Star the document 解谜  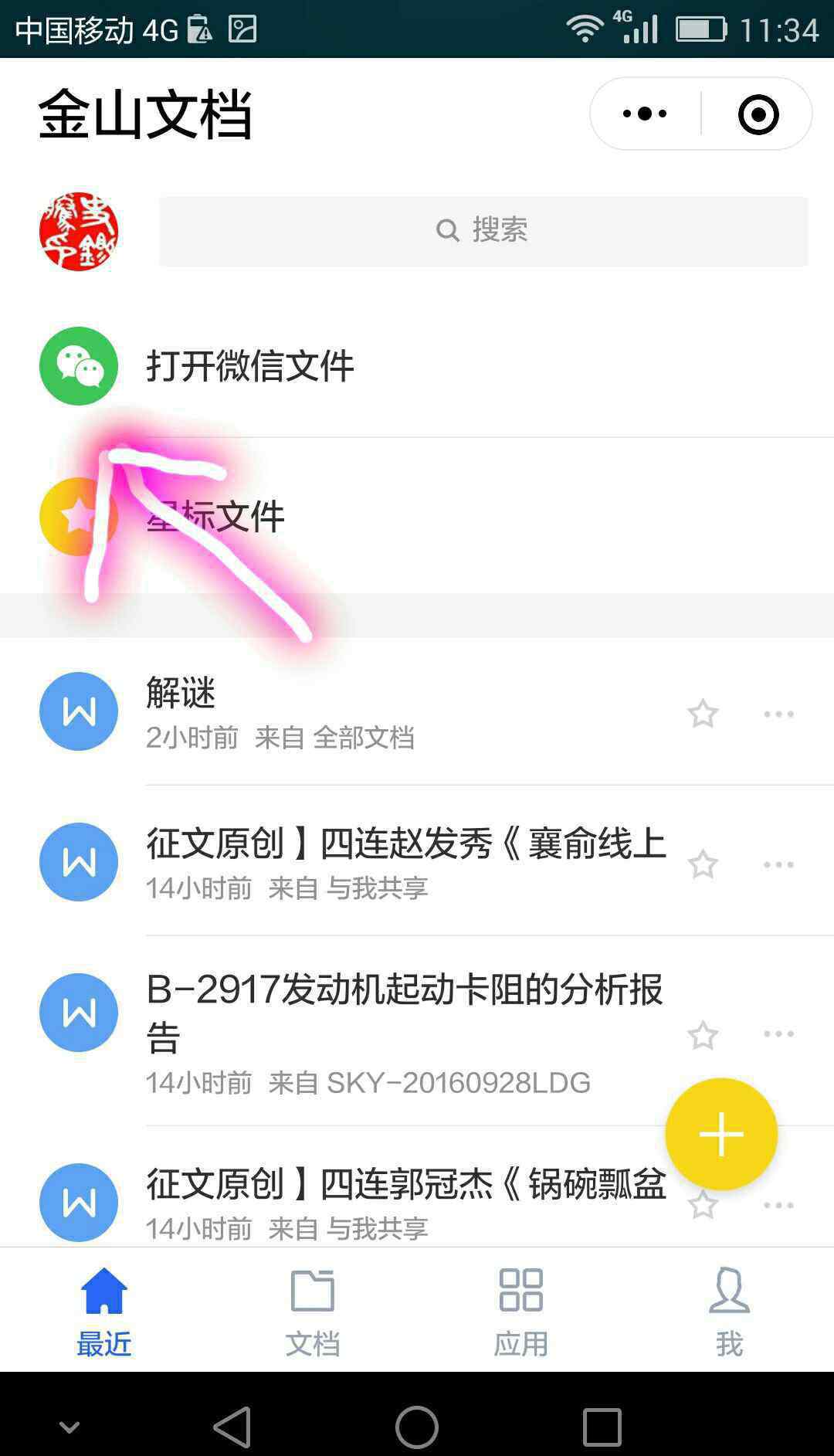pyautogui.click(x=703, y=713)
